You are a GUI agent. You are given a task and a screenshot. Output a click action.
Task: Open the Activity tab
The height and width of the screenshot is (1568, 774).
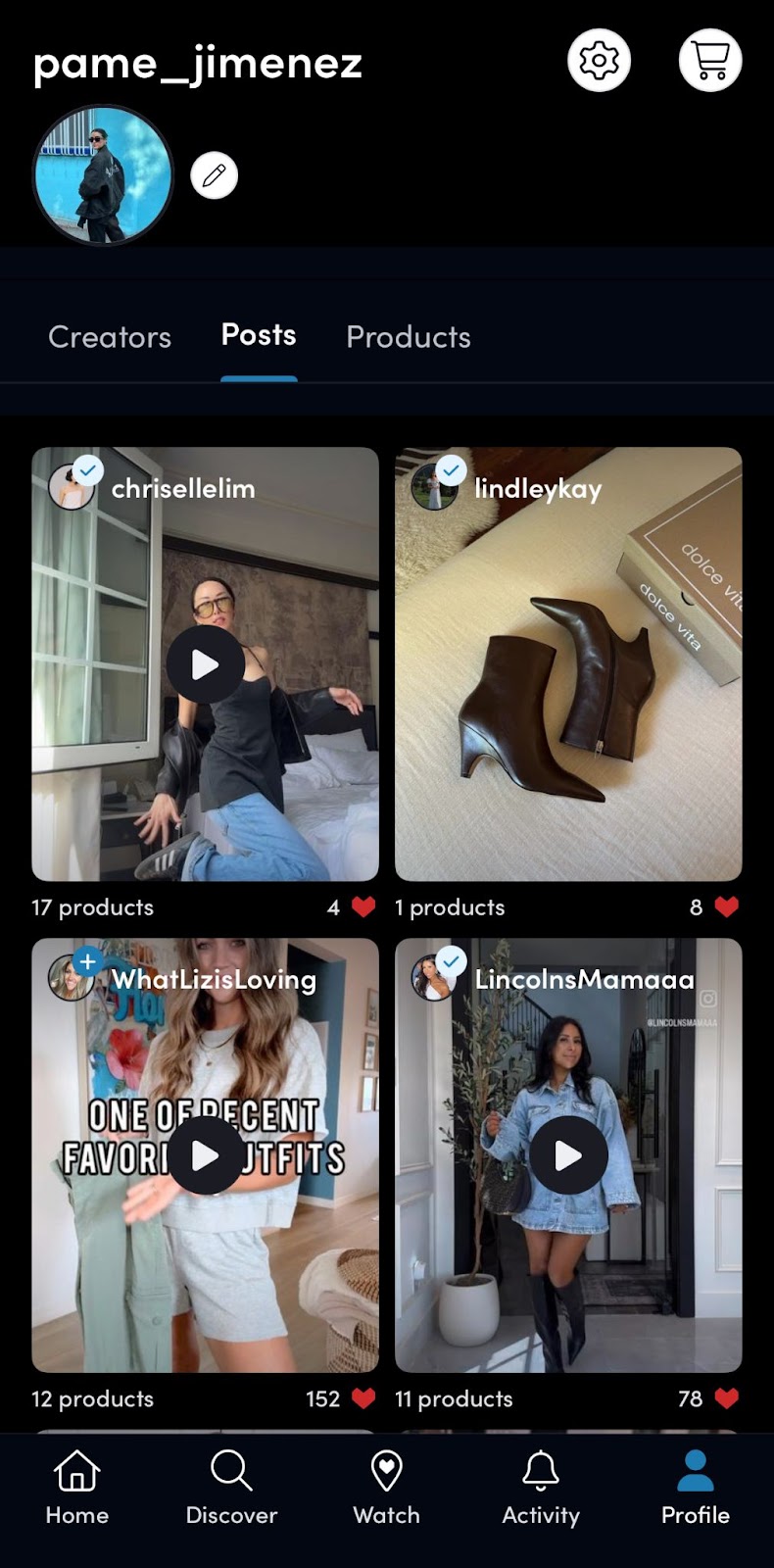pyautogui.click(x=541, y=1488)
